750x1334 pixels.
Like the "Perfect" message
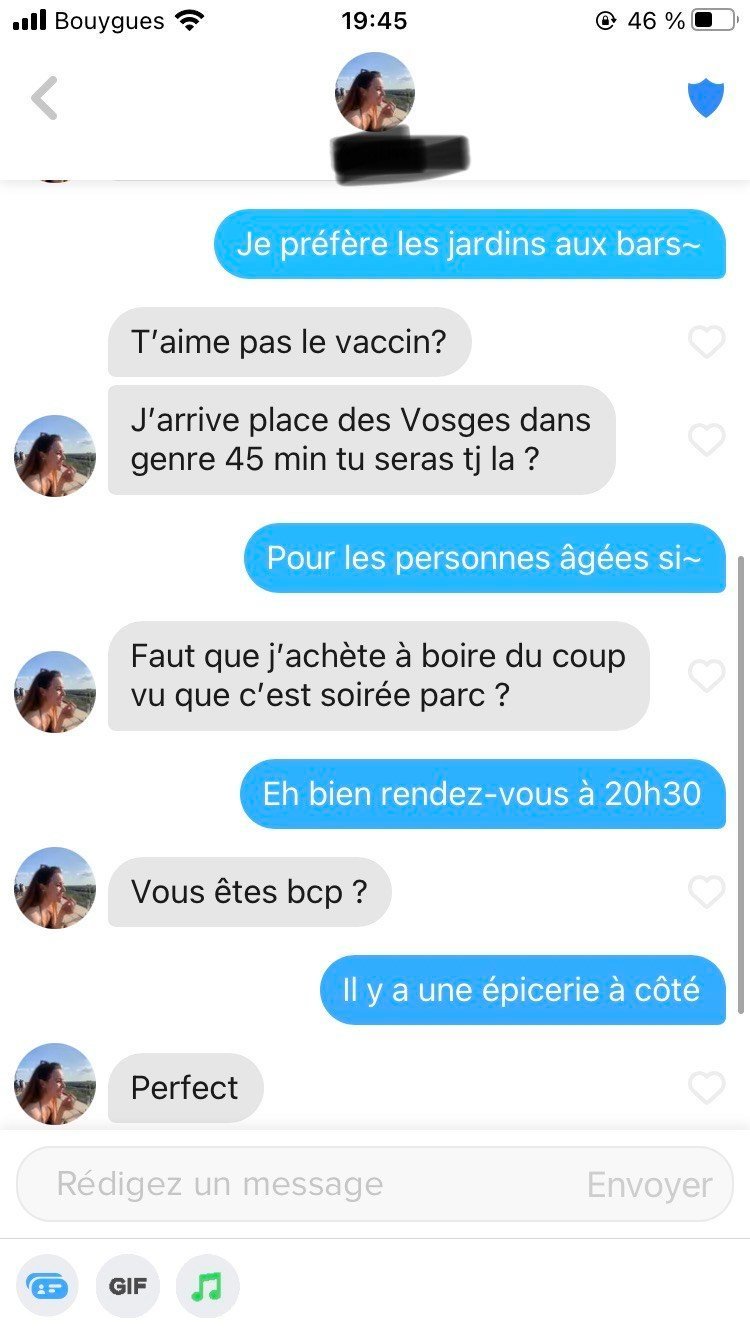click(706, 1087)
